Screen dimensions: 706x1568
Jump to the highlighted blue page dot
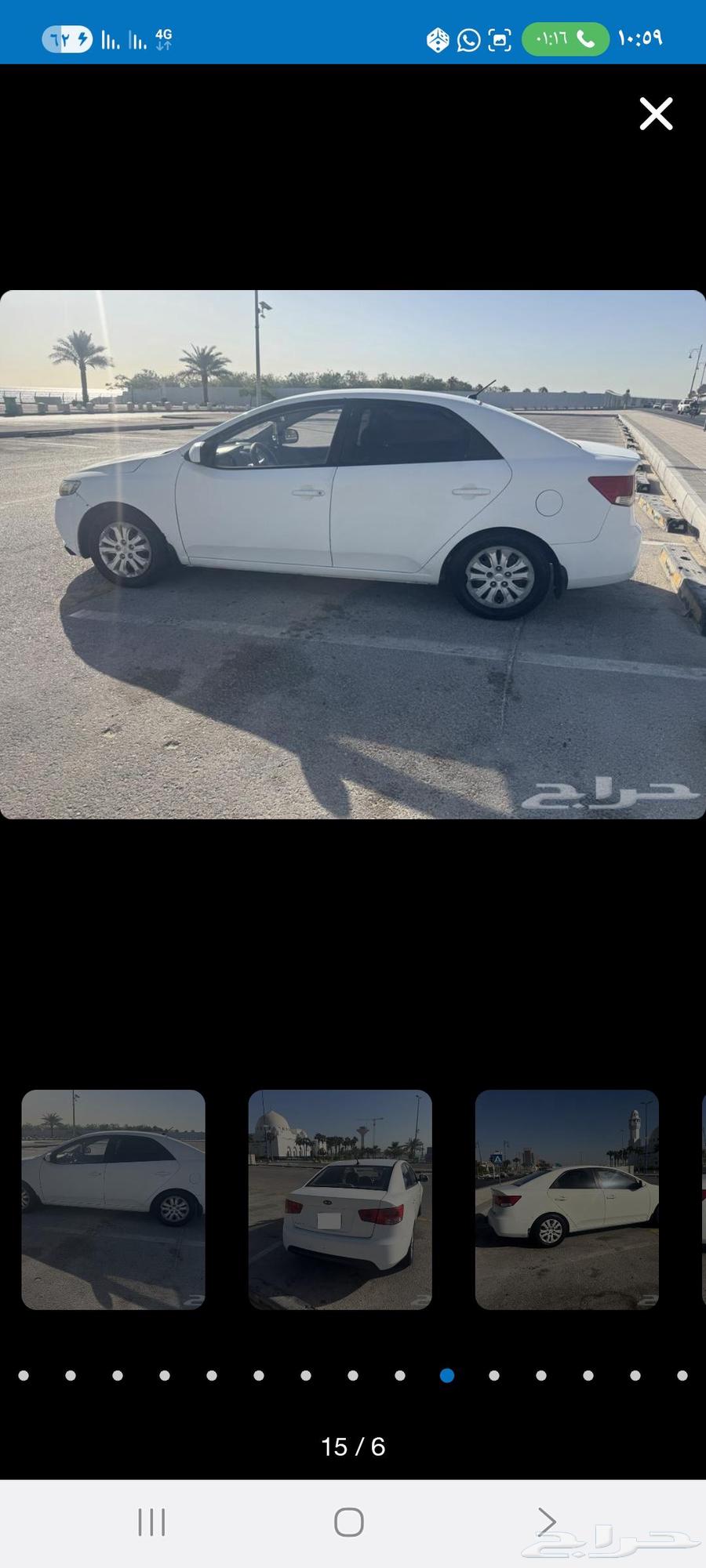[447, 1375]
